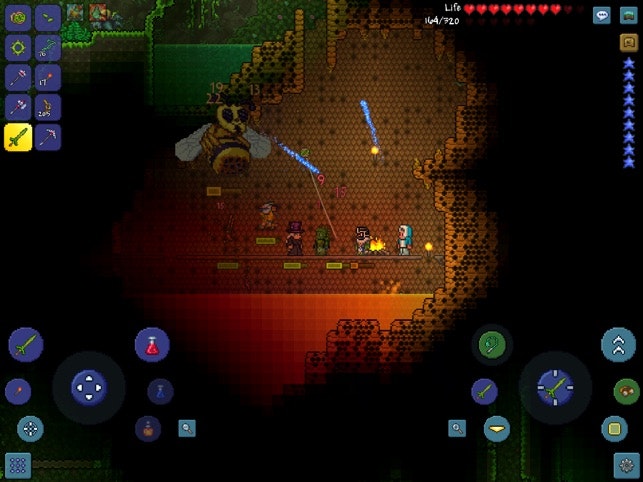Select the hotbar slot showing 17
The image size is (643, 482).
point(48,77)
